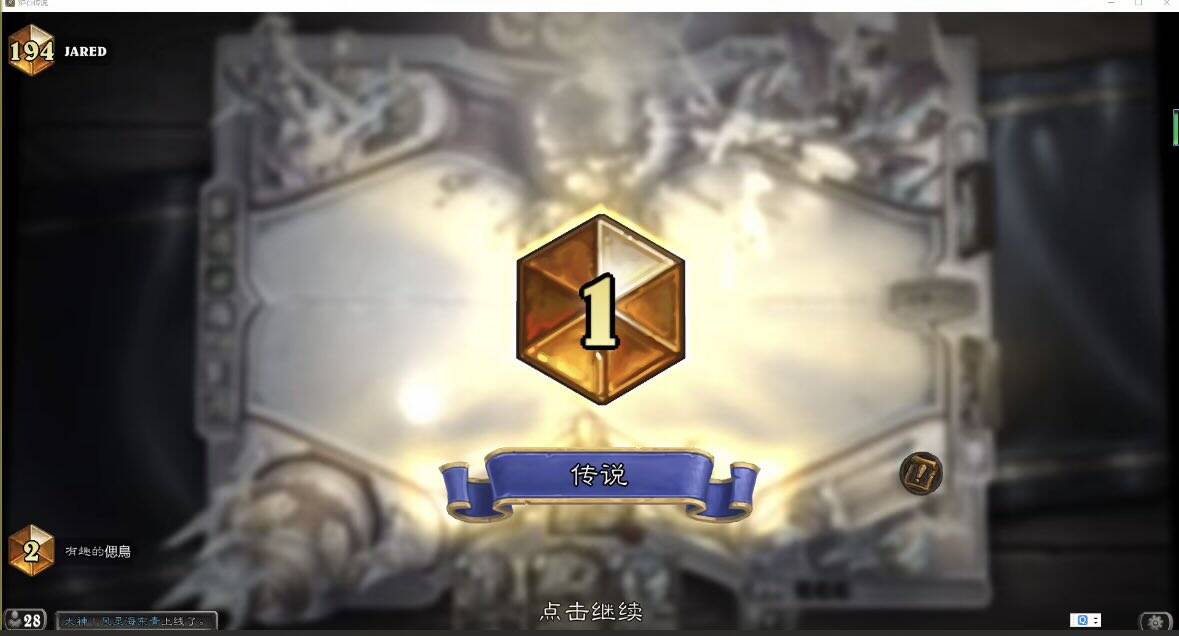Open the friends list showing 28
This screenshot has height=636, width=1179.
click(24, 620)
